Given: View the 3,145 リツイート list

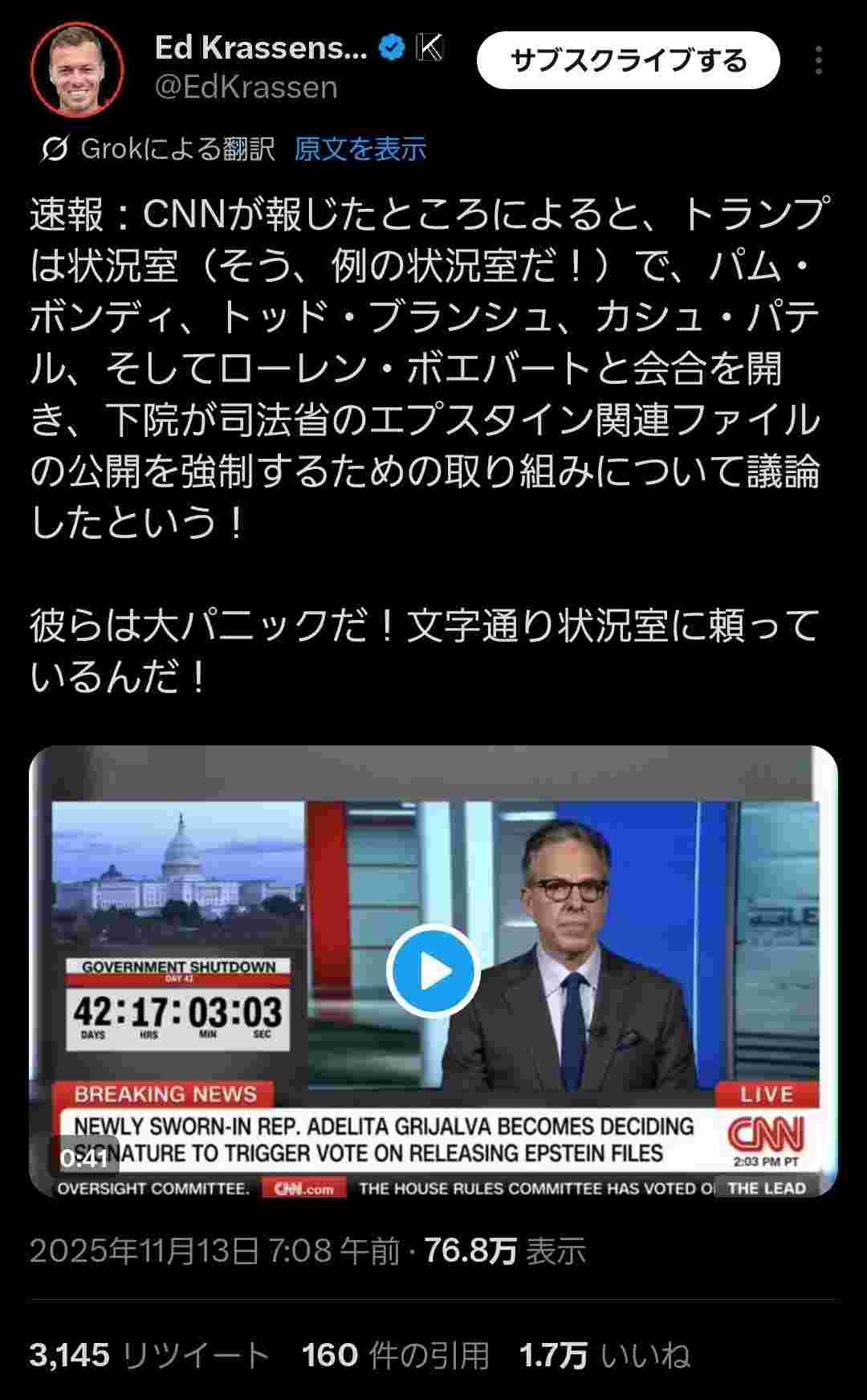Looking at the screenshot, I should point(149,1355).
